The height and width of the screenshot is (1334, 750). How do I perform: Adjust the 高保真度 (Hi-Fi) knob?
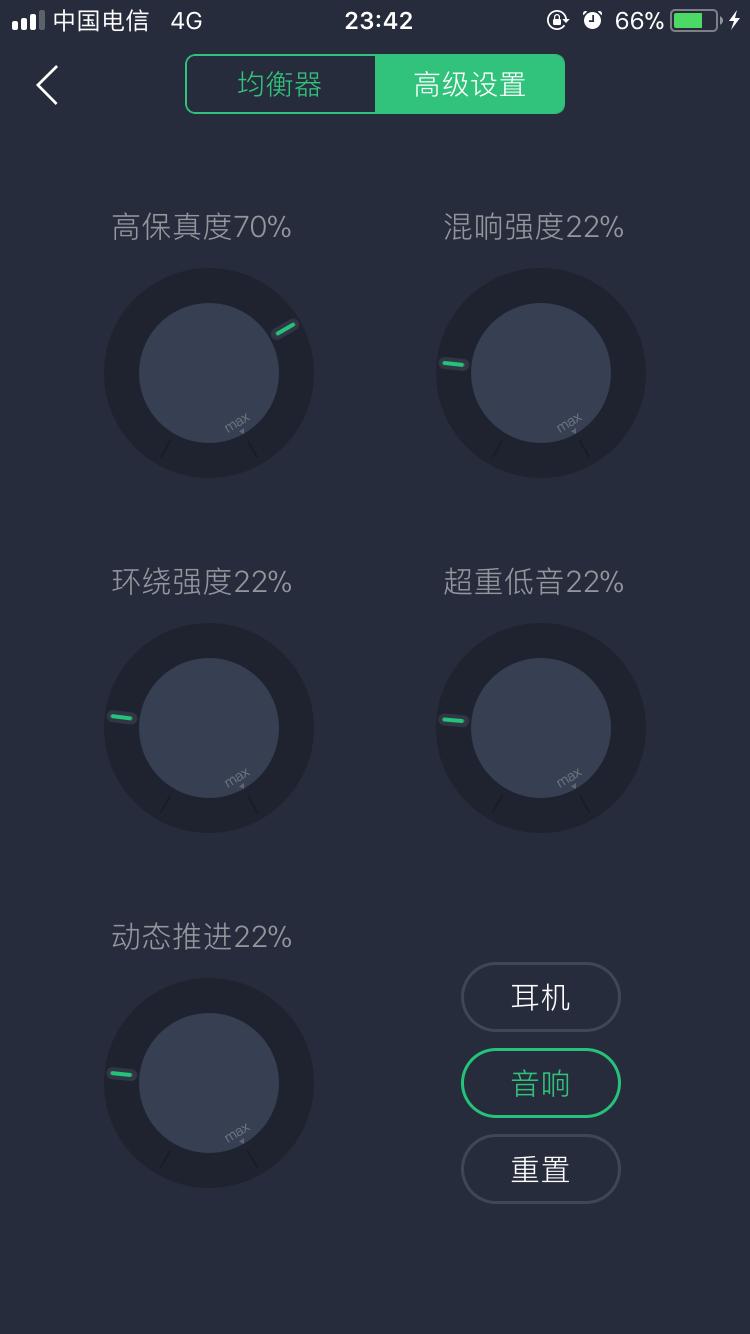pos(208,372)
